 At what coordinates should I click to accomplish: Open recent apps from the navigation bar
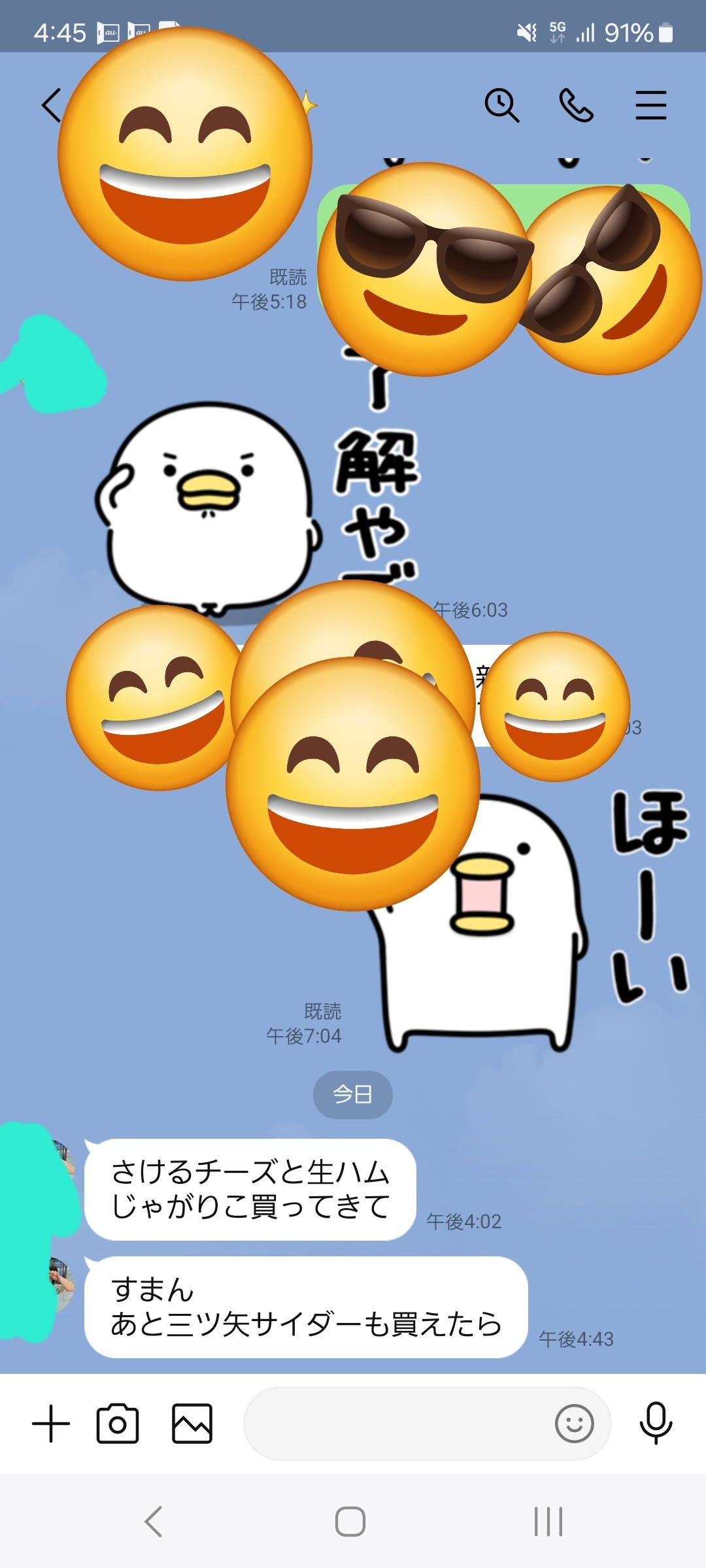pos(548,1522)
